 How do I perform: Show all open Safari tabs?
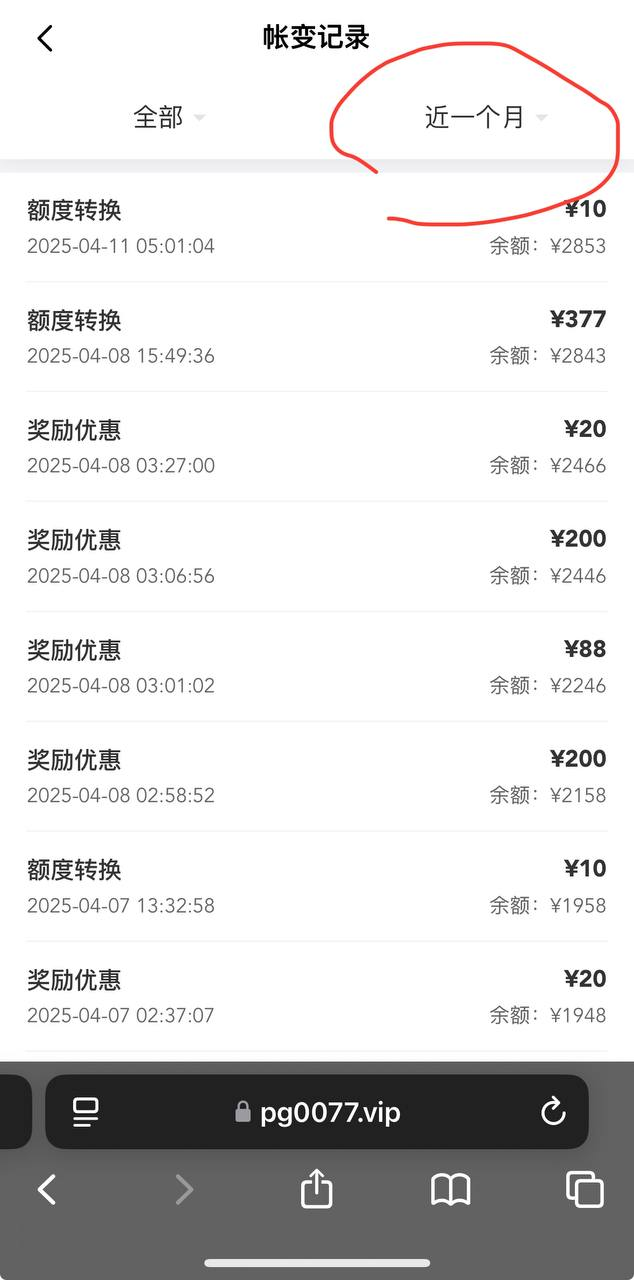pos(585,1189)
